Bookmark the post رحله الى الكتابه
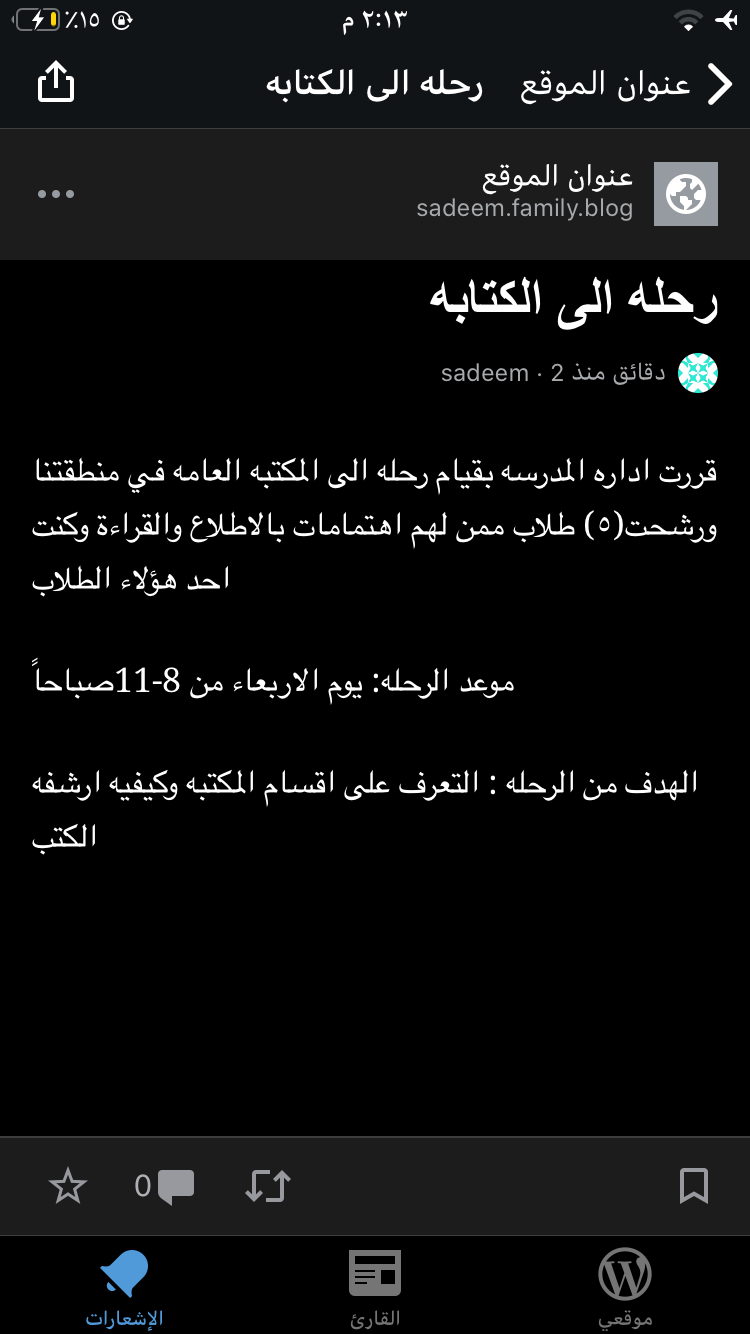The image size is (750, 1334). pyautogui.click(x=693, y=1186)
